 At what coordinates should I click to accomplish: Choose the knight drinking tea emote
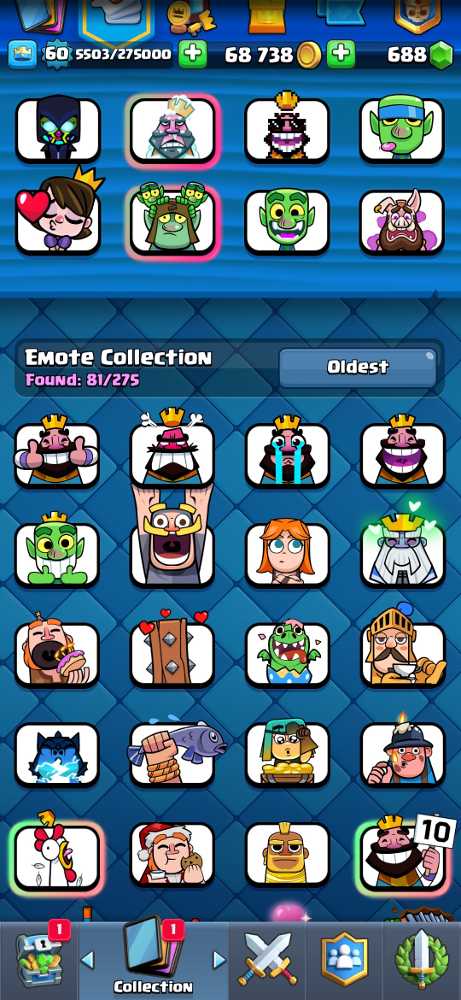click(x=402, y=651)
